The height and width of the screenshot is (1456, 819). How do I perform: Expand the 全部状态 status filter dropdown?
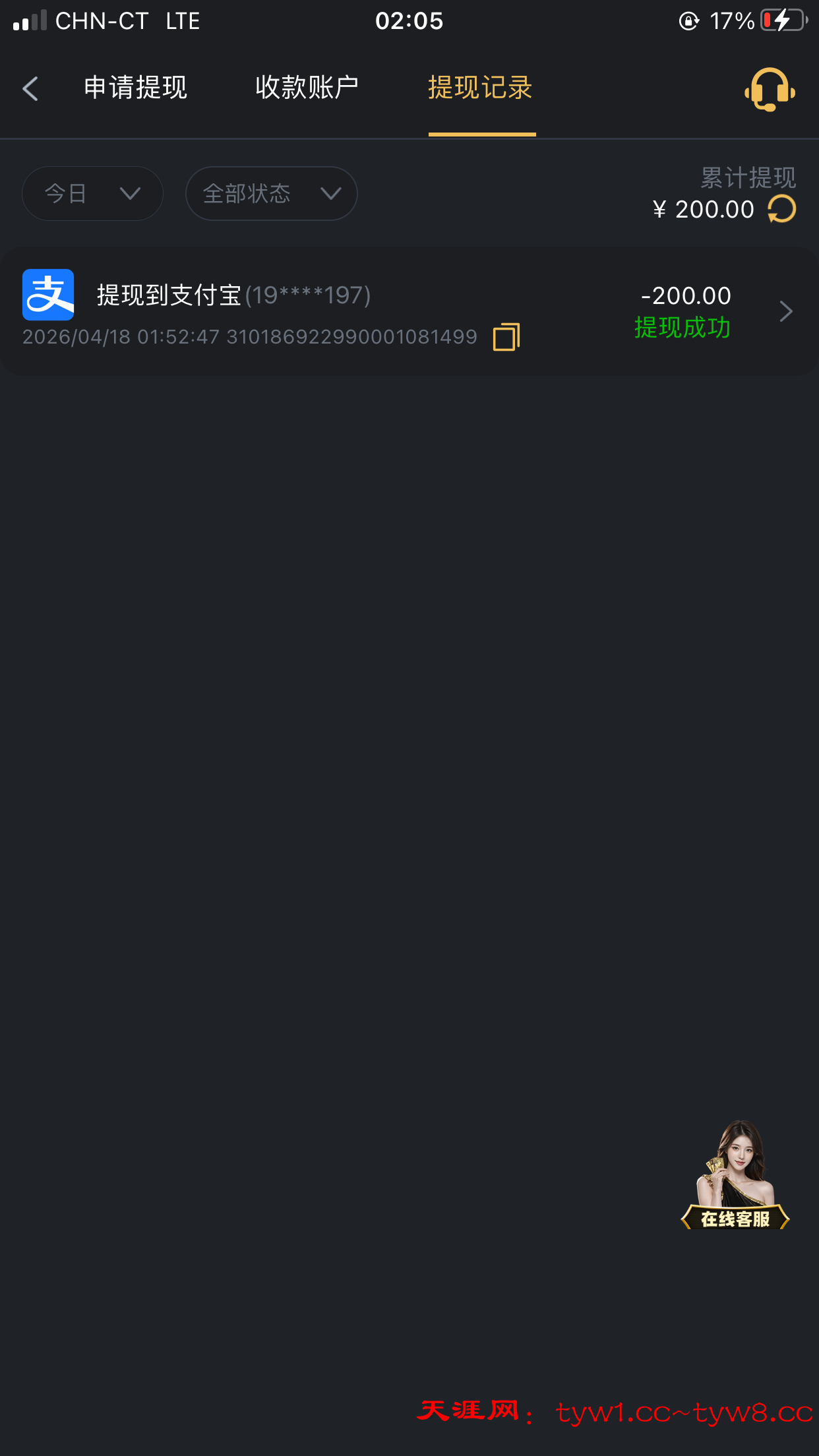pos(271,194)
